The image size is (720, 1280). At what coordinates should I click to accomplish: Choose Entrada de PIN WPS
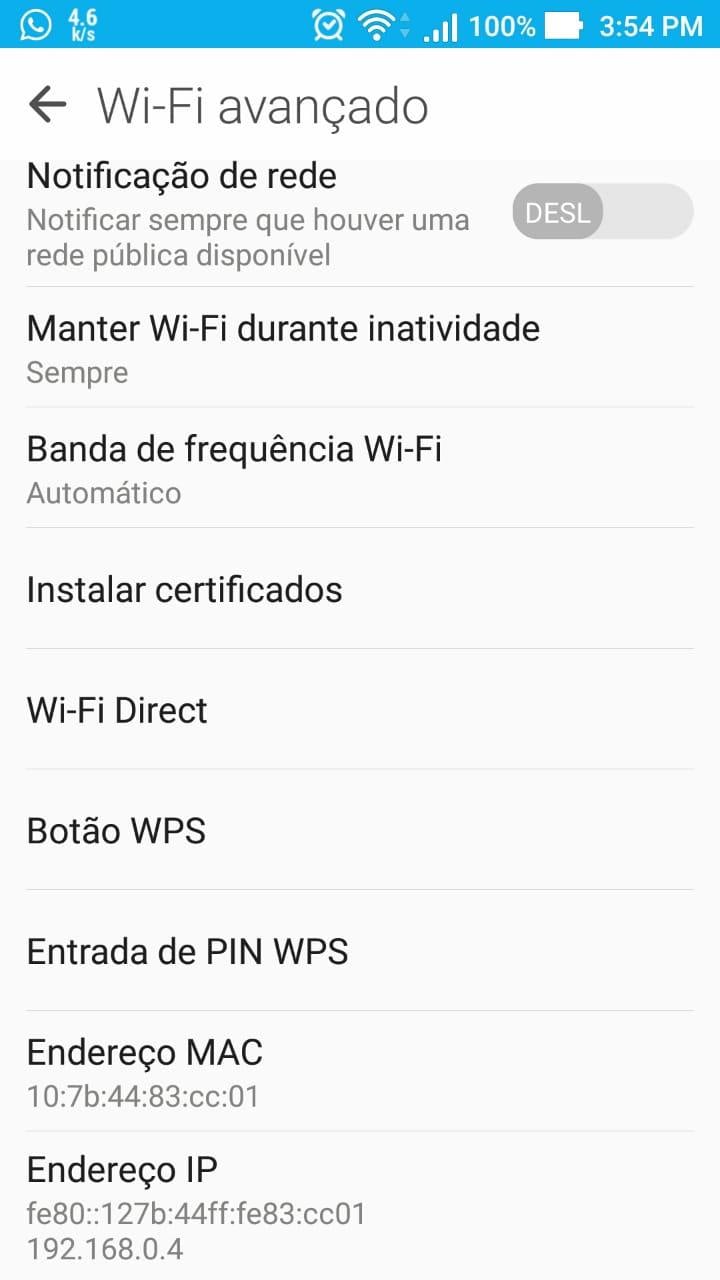click(360, 950)
